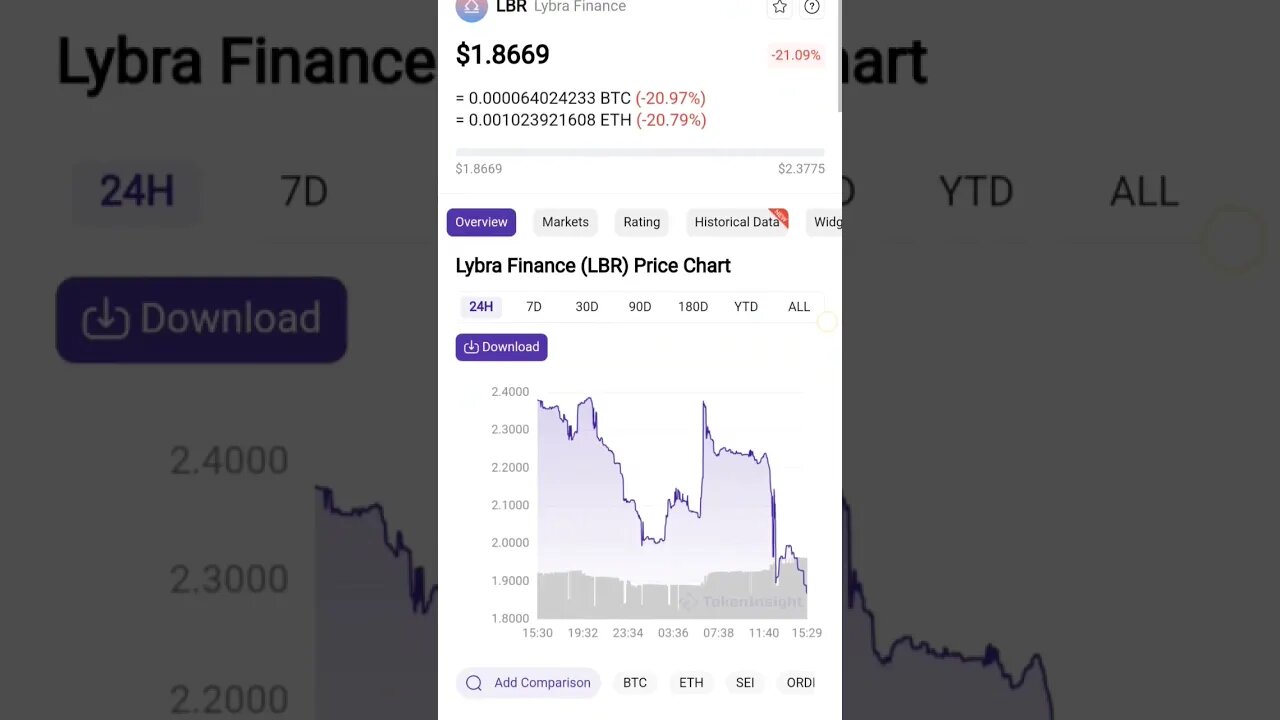This screenshot has width=1280, height=720.
Task: Set chart range to 7D
Action: [x=534, y=307]
